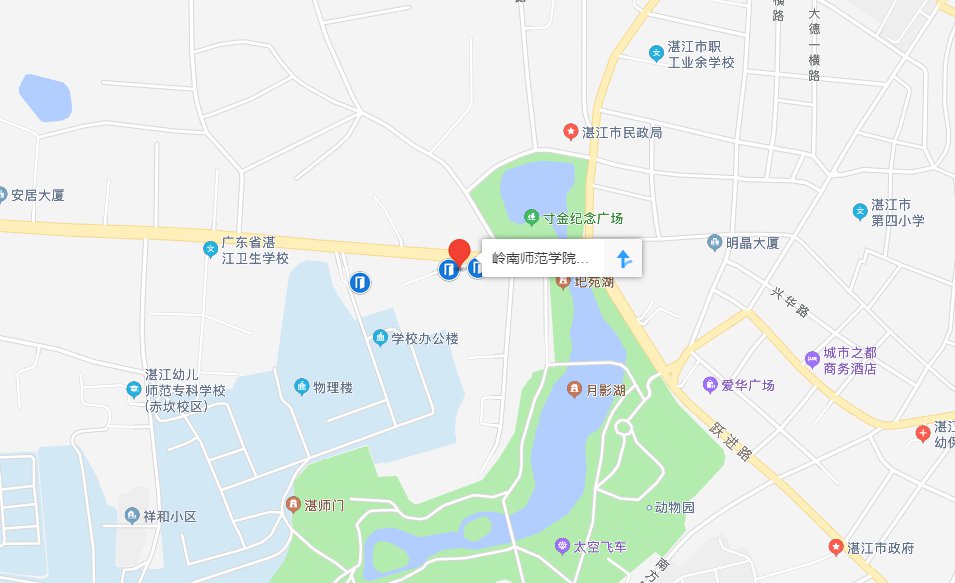Tap the 月影湖 scenic spot marker

point(575,390)
